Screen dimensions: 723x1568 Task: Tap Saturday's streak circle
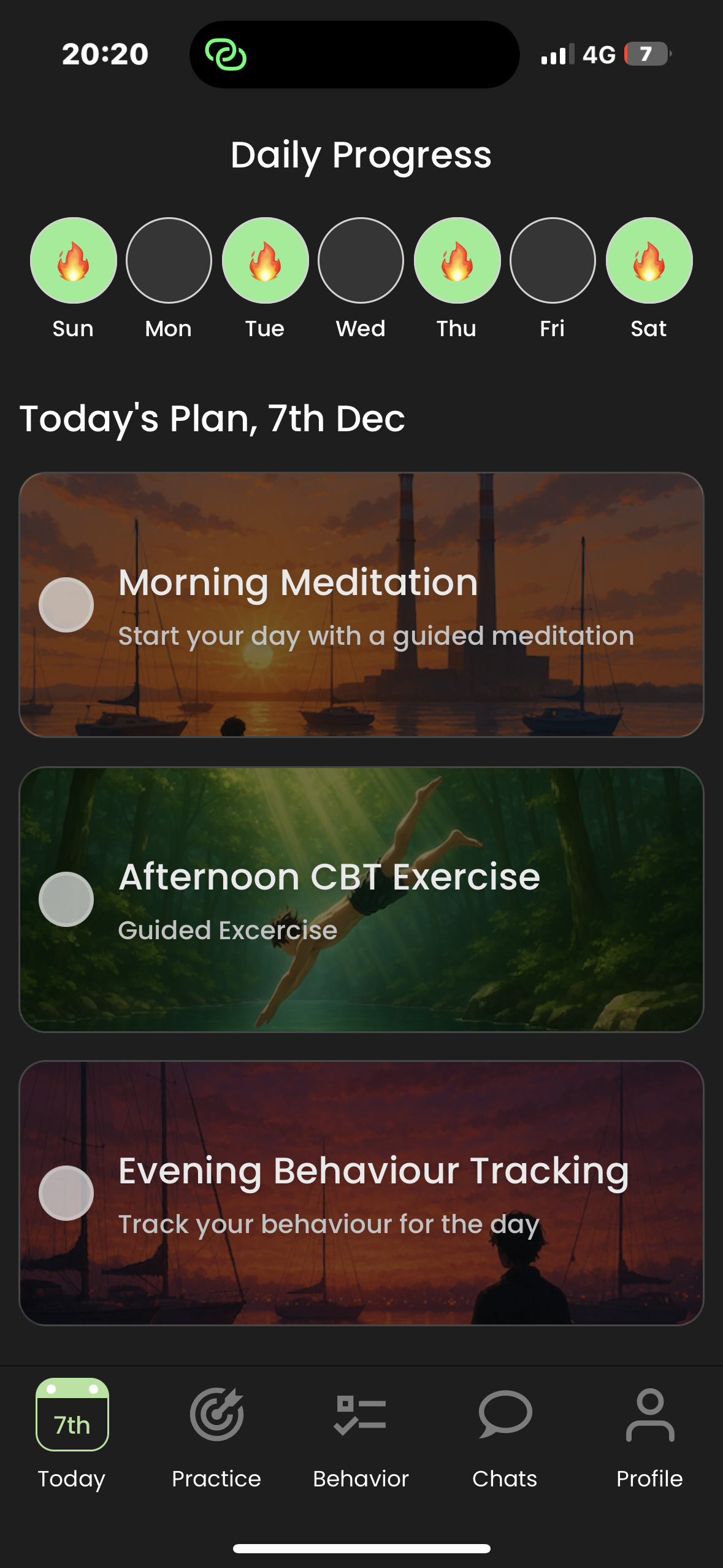click(x=649, y=261)
